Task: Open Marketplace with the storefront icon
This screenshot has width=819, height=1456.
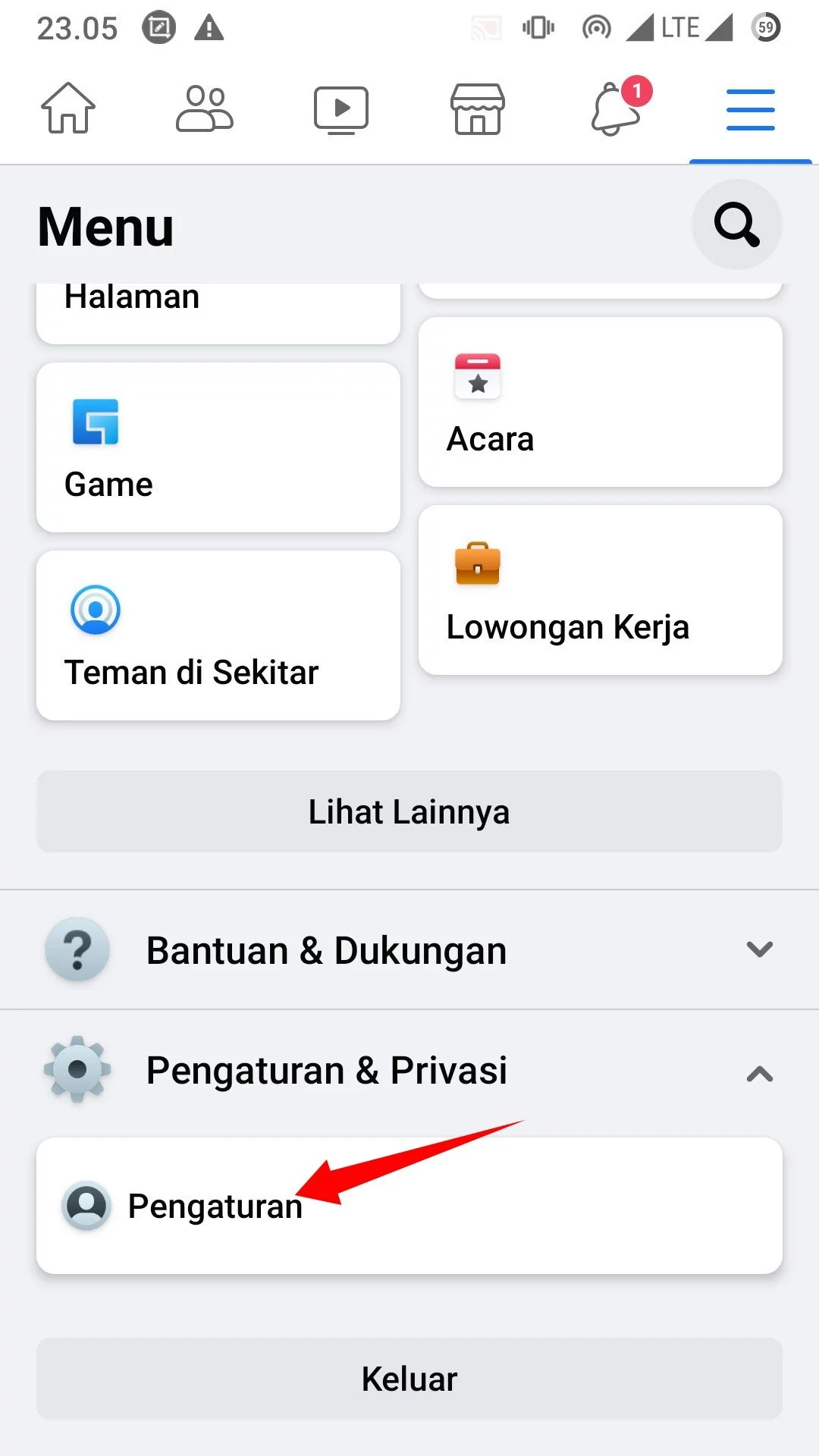Action: [x=476, y=108]
